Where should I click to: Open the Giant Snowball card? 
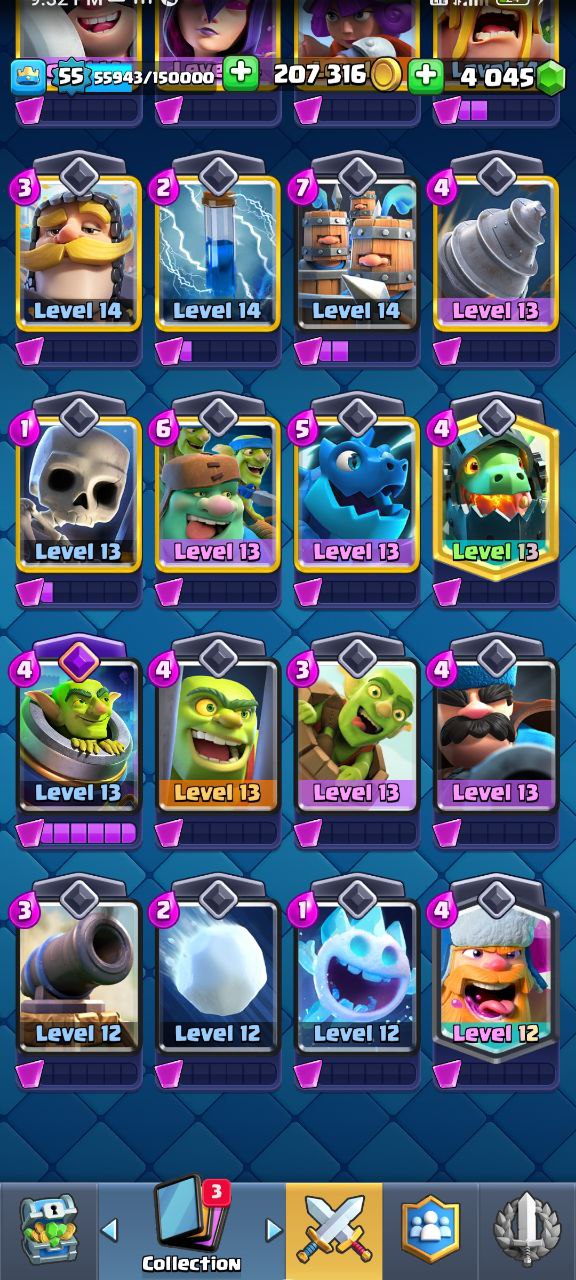pos(217,975)
